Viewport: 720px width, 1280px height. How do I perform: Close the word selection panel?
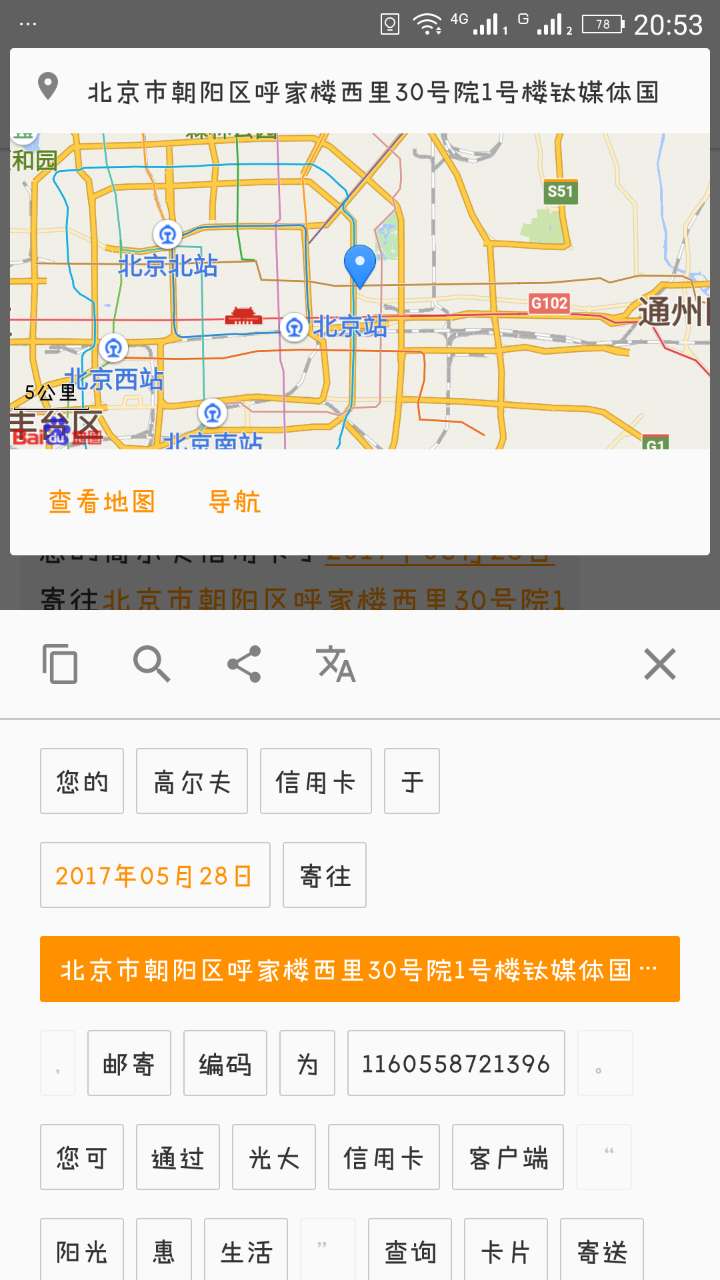click(x=660, y=664)
